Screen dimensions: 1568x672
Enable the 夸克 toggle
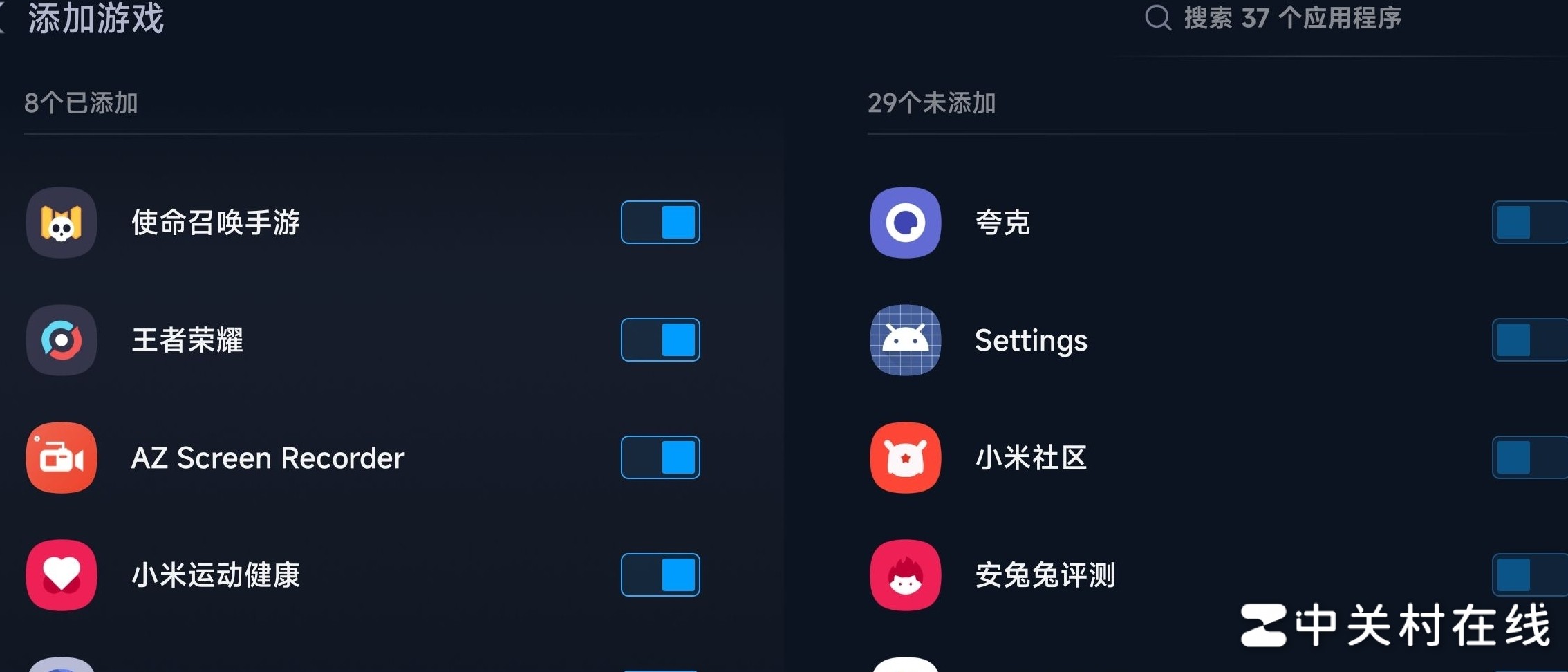[1529, 223]
